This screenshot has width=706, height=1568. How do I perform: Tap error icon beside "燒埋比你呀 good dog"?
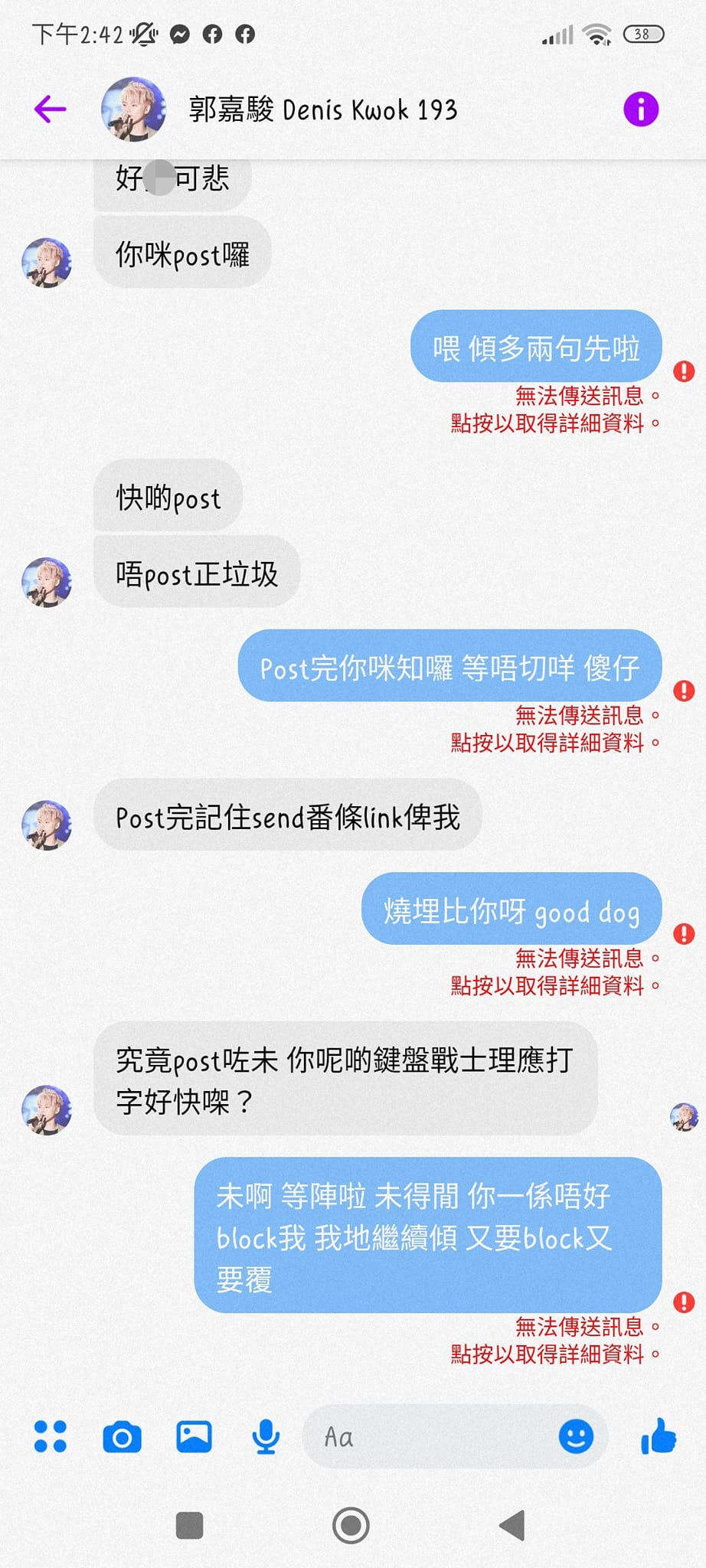pos(683,934)
